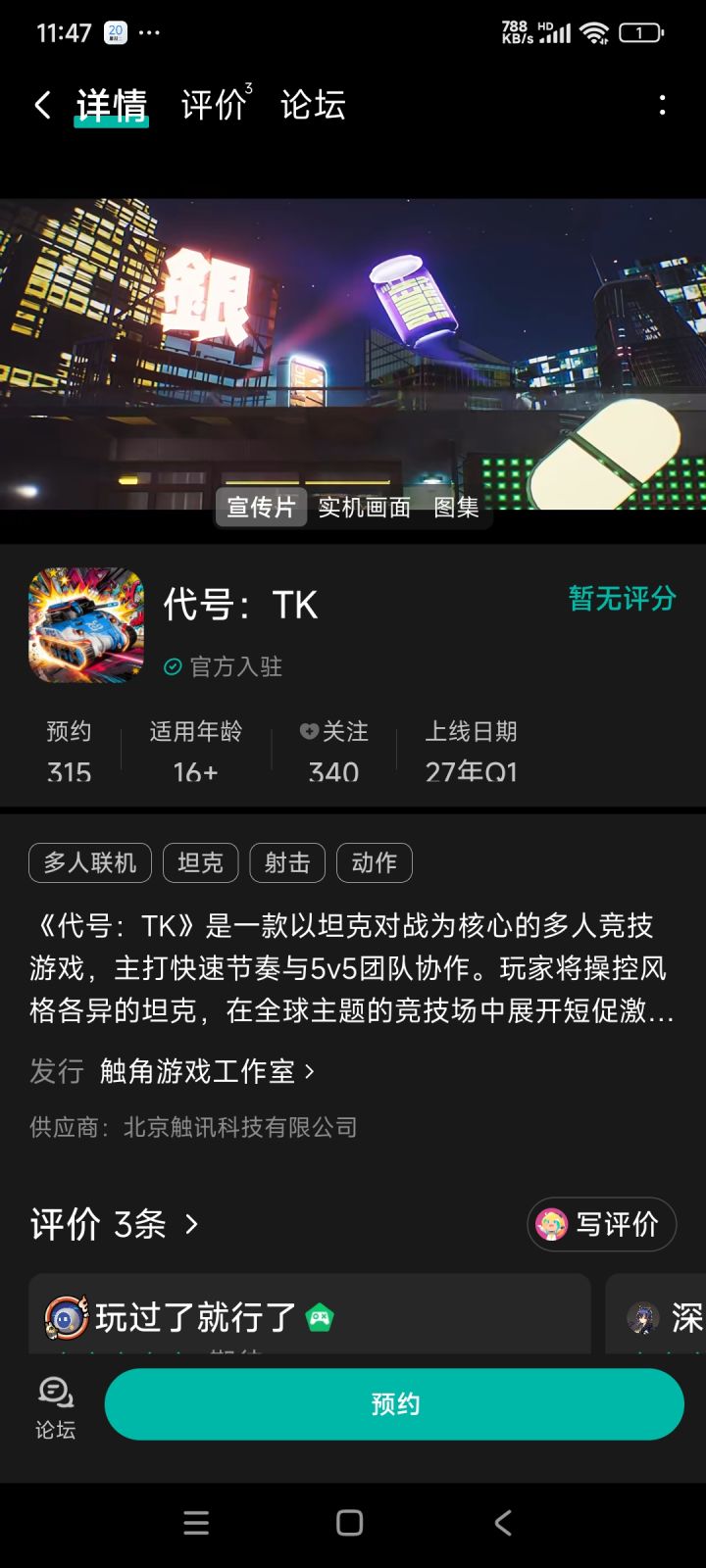Toggle the 射击 tag chip

click(286, 862)
